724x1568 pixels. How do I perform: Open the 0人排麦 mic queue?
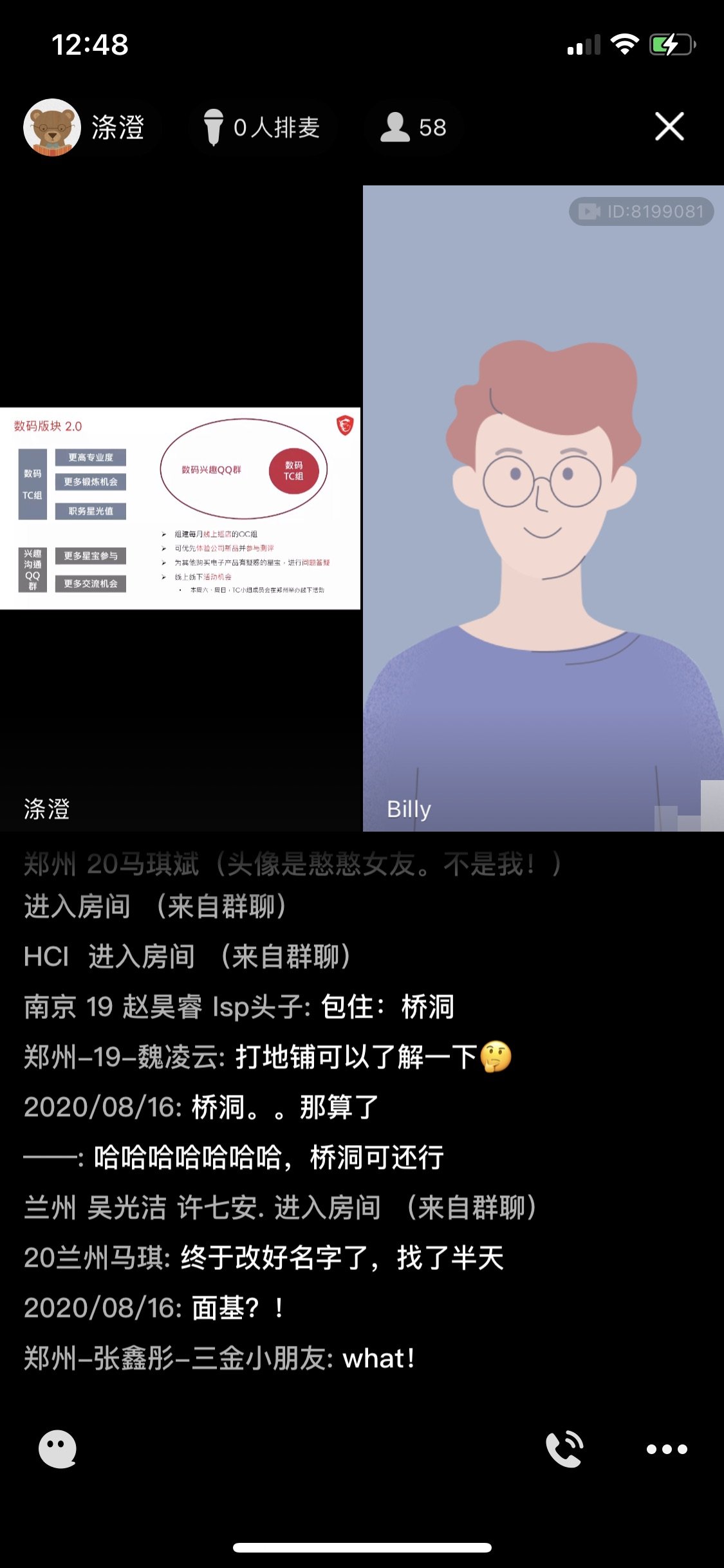pyautogui.click(x=261, y=127)
